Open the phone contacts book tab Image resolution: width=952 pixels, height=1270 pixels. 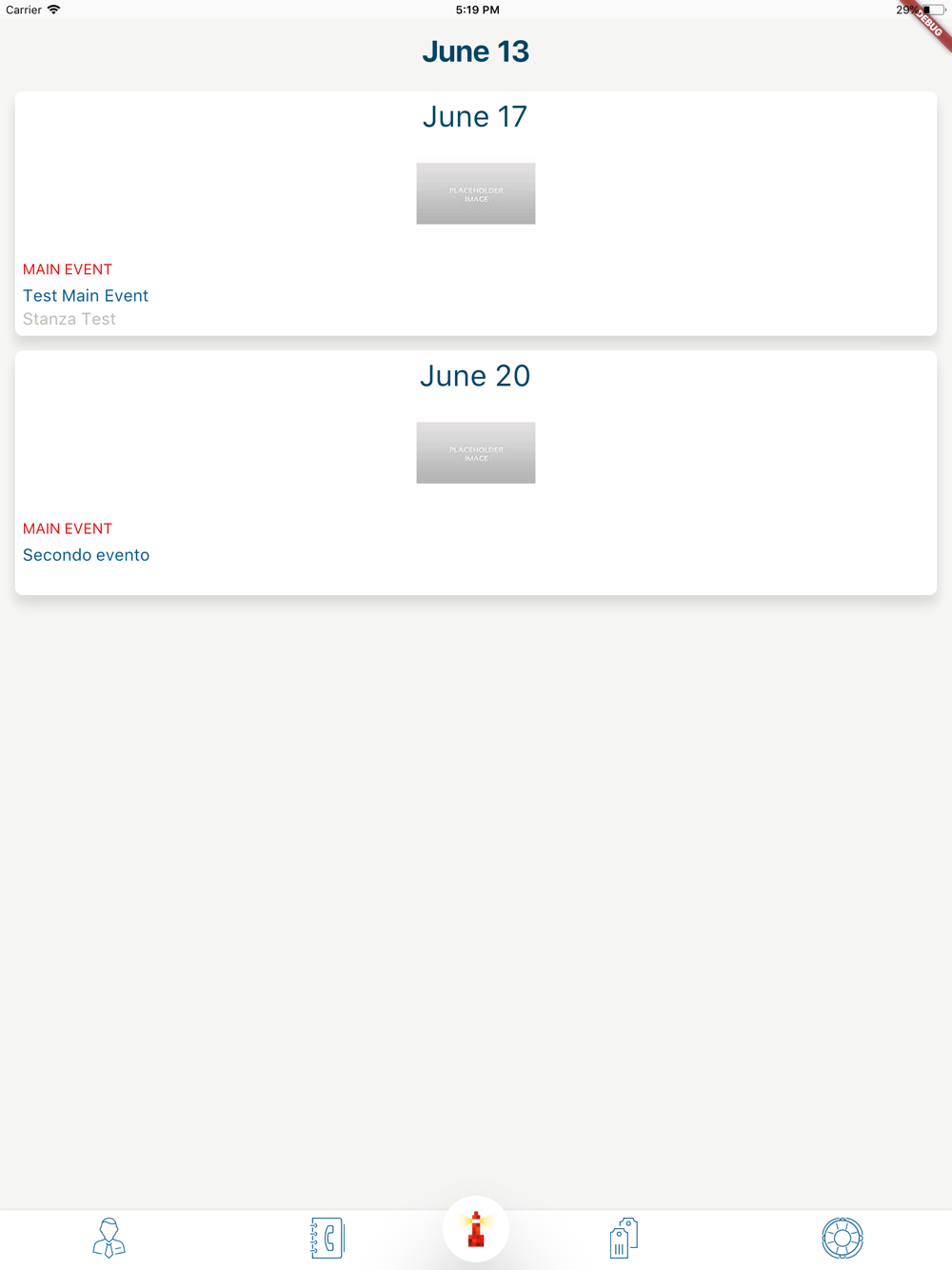point(327,1238)
